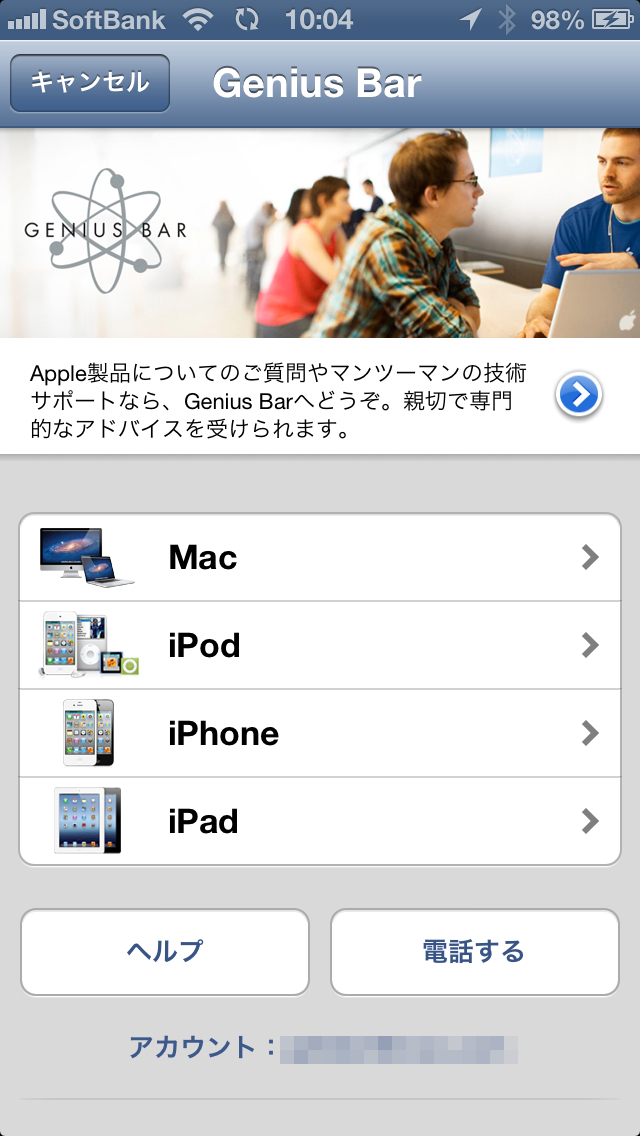Image resolution: width=640 pixels, height=1136 pixels.
Task: Open Genius Bar details via blue arrow
Action: coord(579,395)
